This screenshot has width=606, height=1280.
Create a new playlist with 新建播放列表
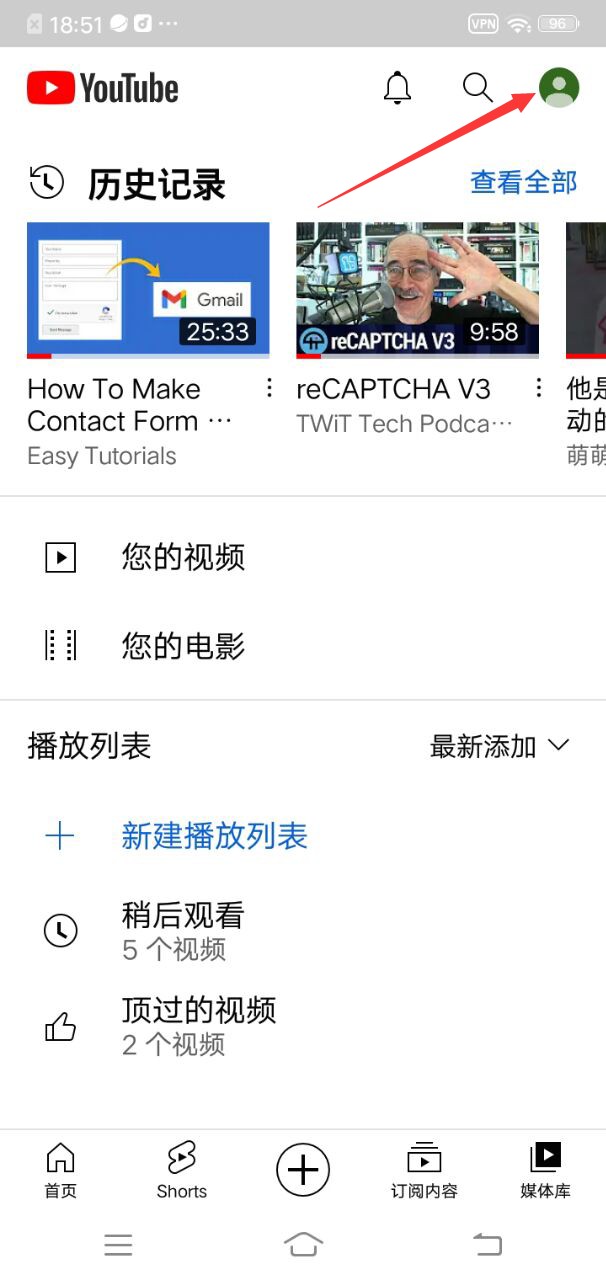214,836
